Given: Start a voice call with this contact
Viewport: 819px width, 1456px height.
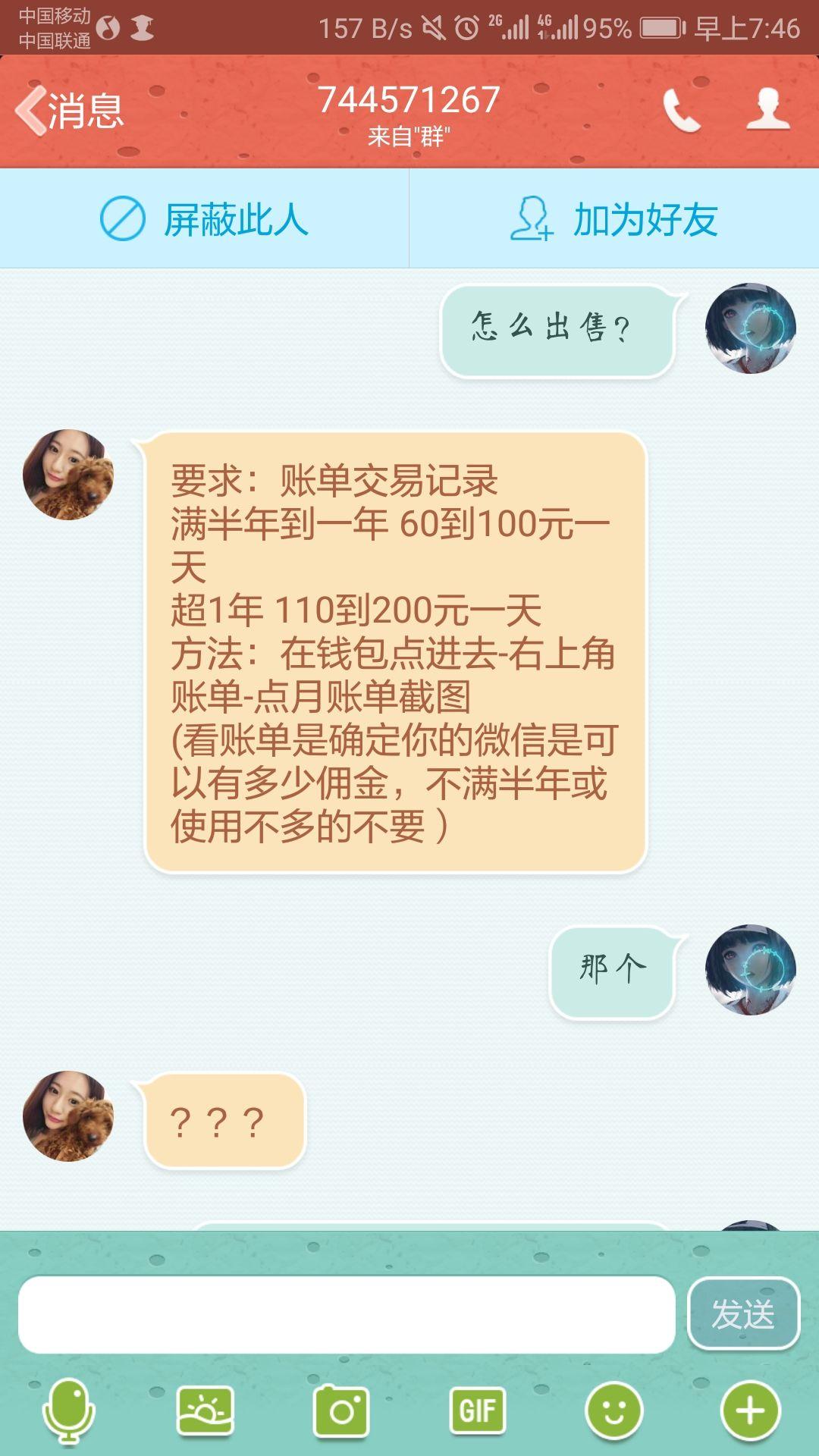Looking at the screenshot, I should tap(681, 111).
